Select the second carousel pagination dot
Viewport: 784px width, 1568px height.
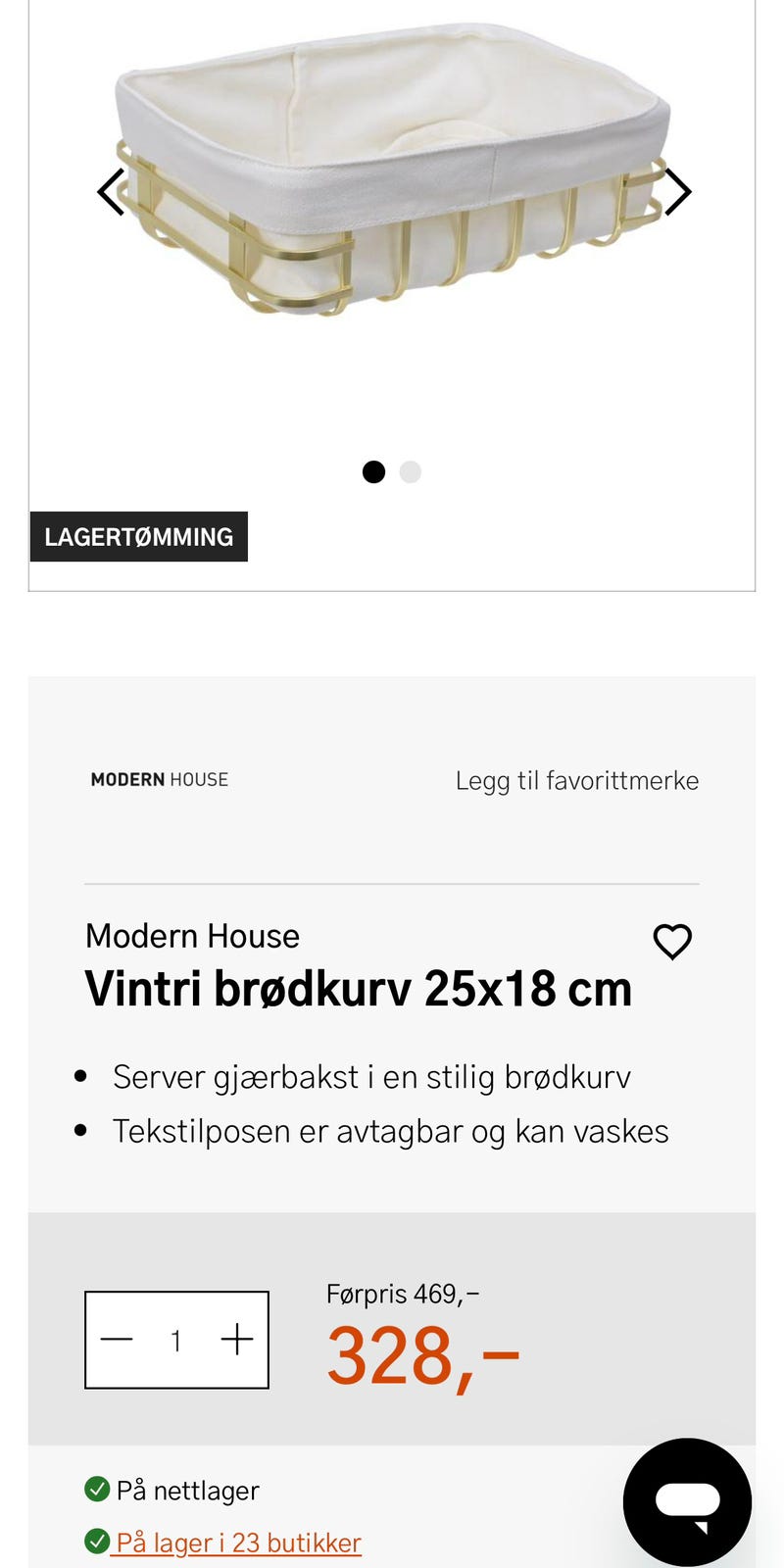411,471
